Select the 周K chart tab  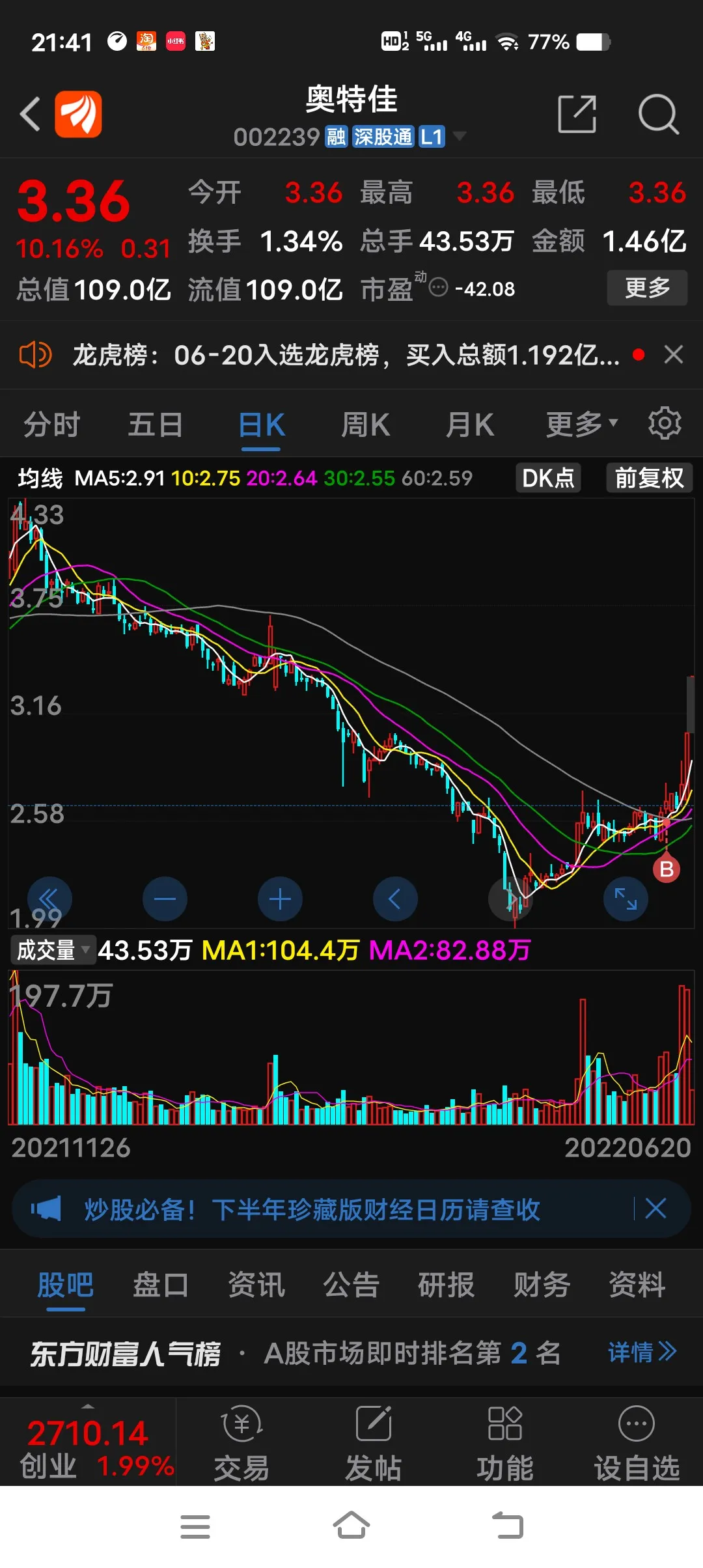[365, 425]
